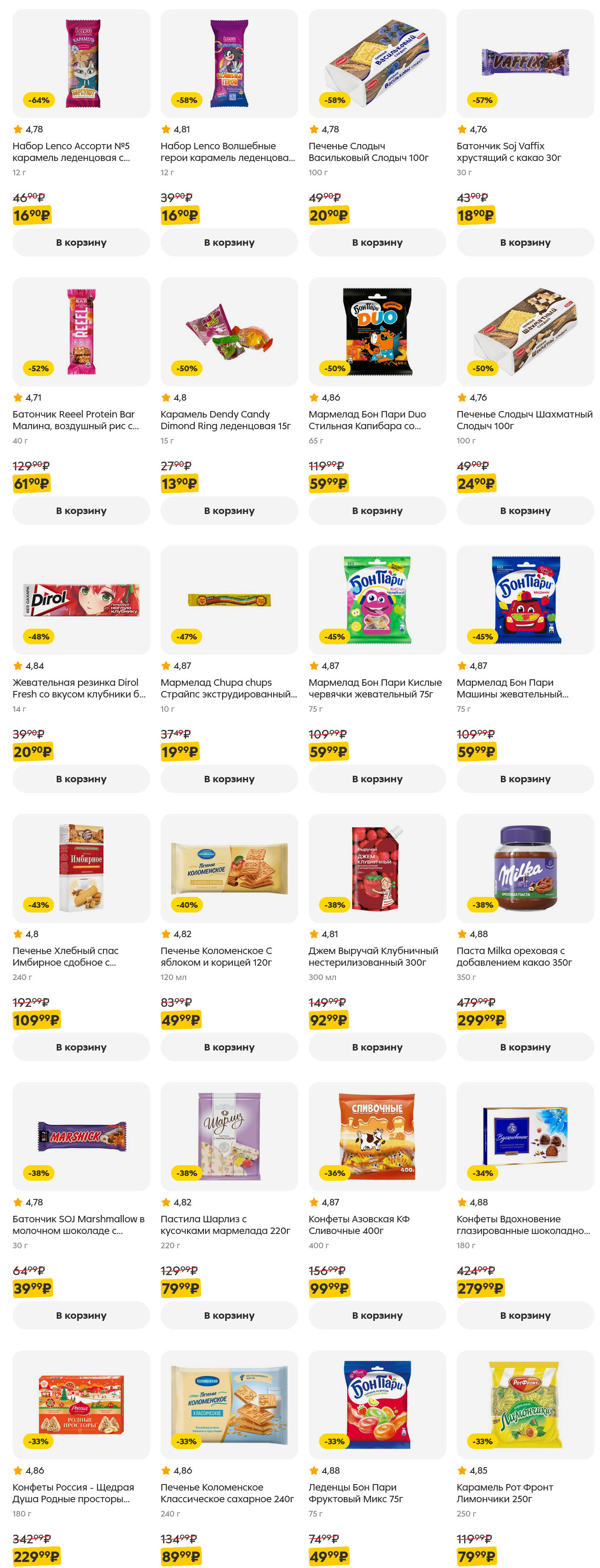
Task: Add Бон Пари Кислые червячки to cart
Action: pos(377,778)
